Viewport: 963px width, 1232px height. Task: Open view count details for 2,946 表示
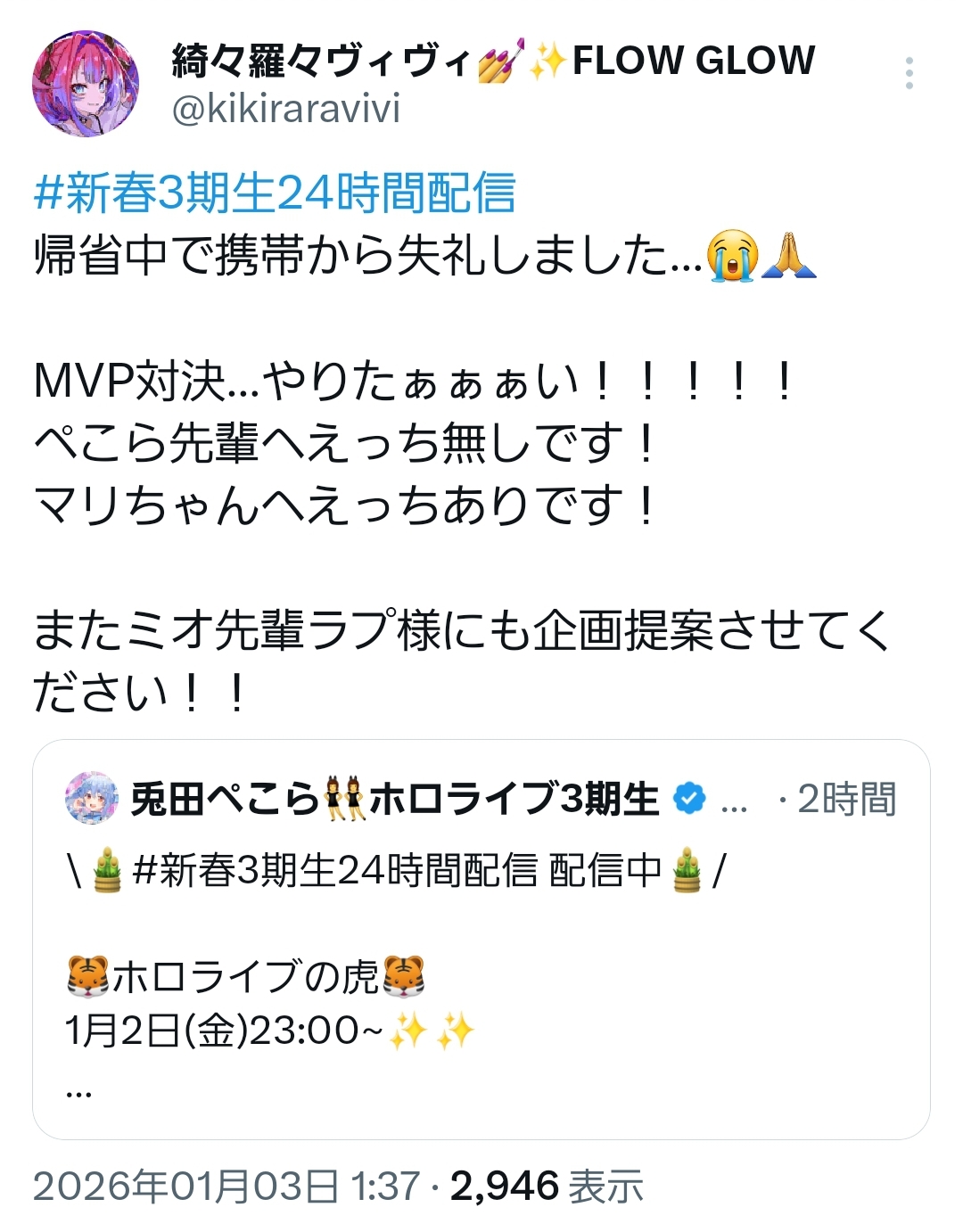(546, 1186)
